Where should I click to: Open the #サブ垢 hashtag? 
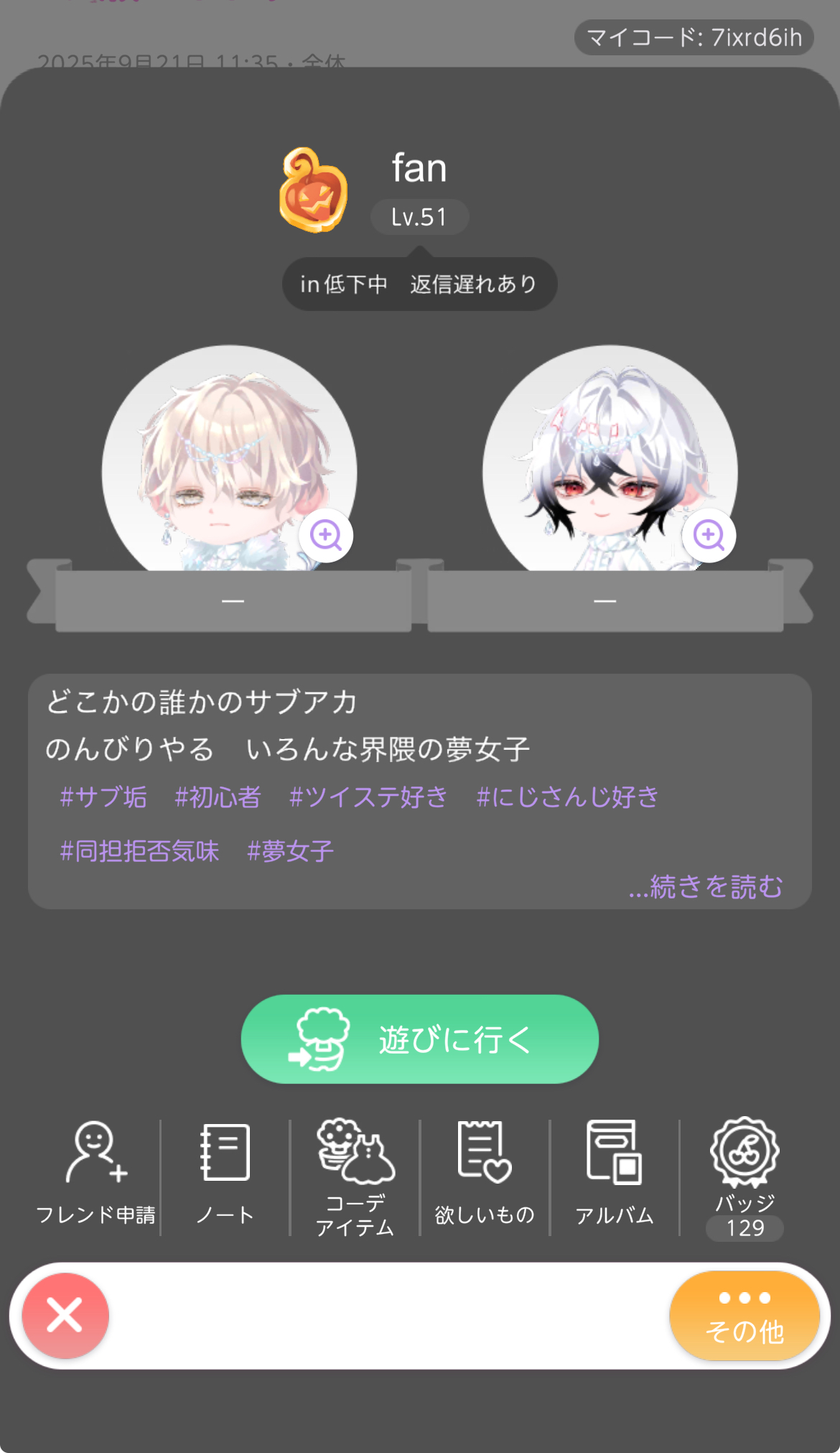coord(103,797)
